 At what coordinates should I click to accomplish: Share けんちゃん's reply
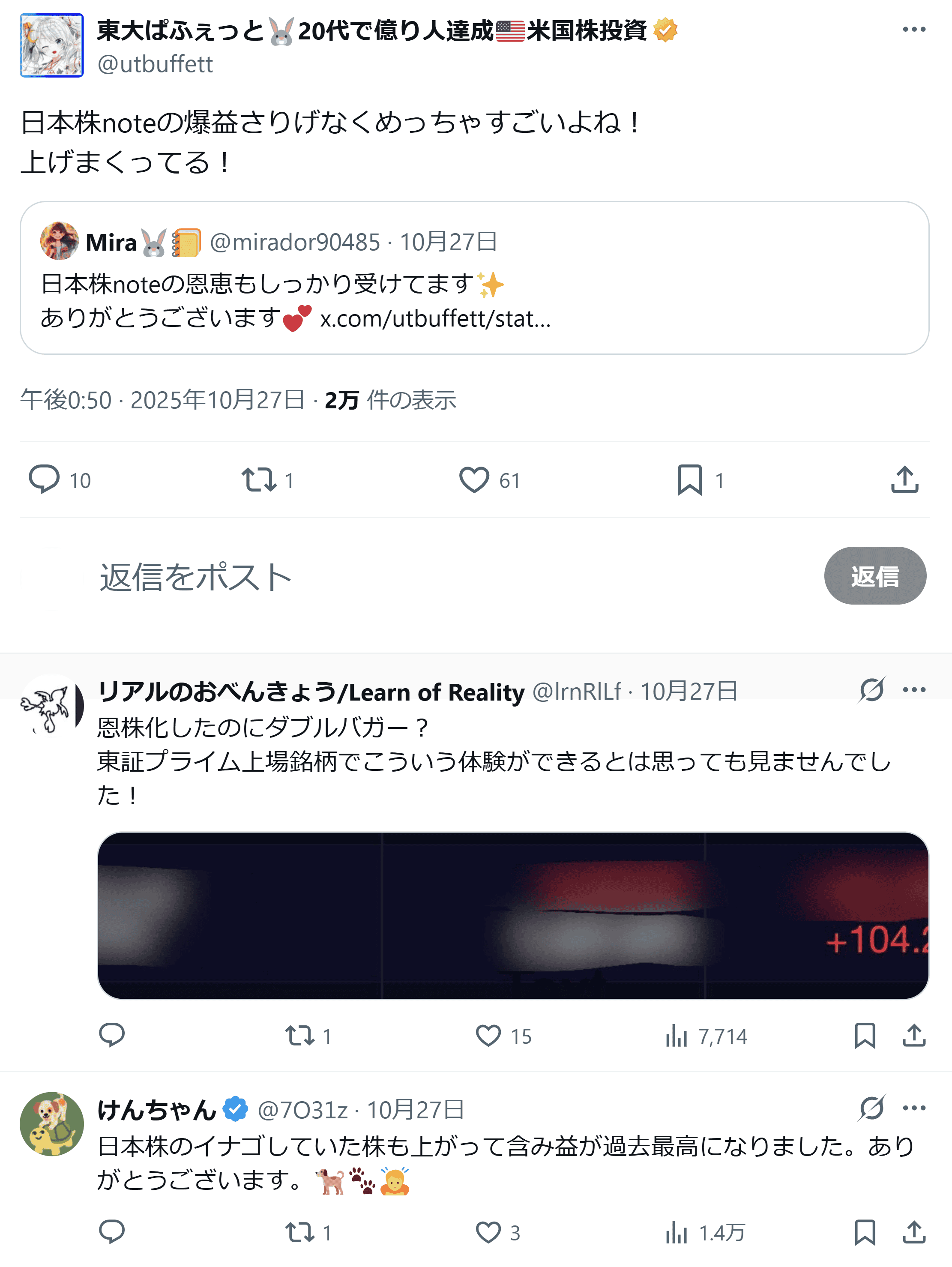tap(914, 1232)
